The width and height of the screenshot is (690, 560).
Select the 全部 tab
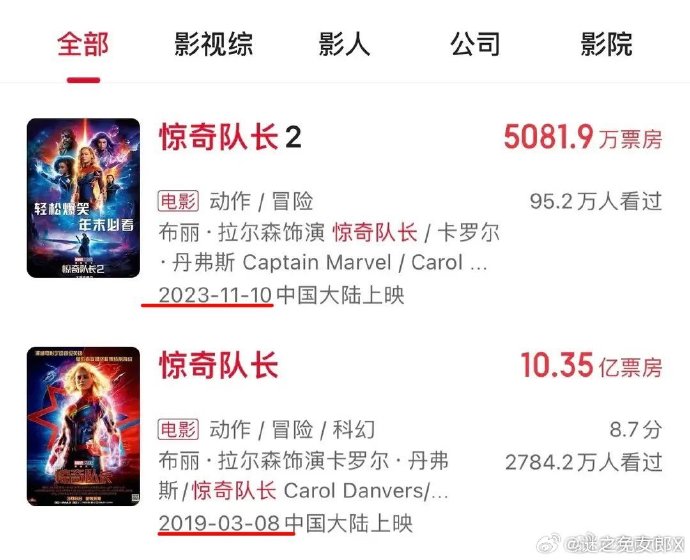tap(83, 45)
